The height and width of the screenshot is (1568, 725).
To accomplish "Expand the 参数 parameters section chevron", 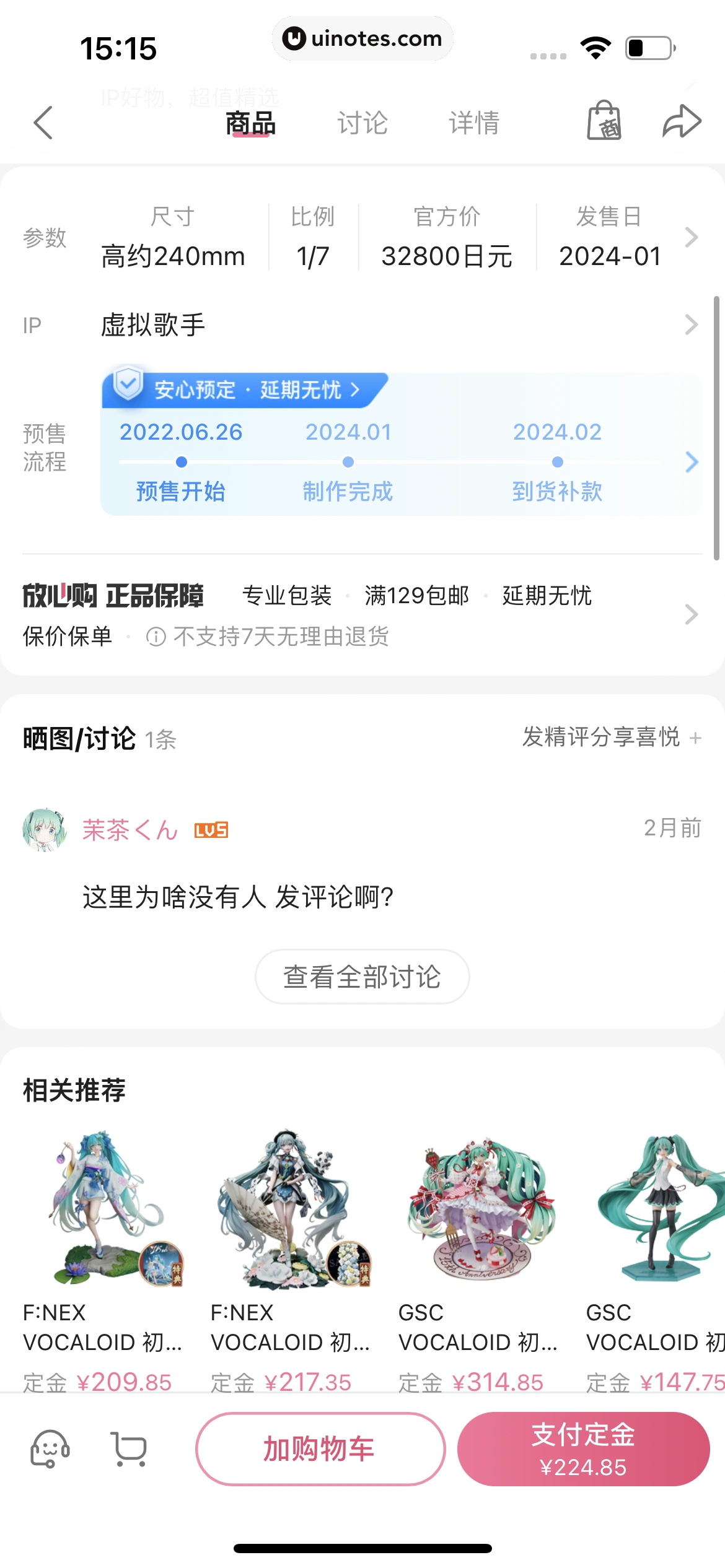I will (x=691, y=237).
